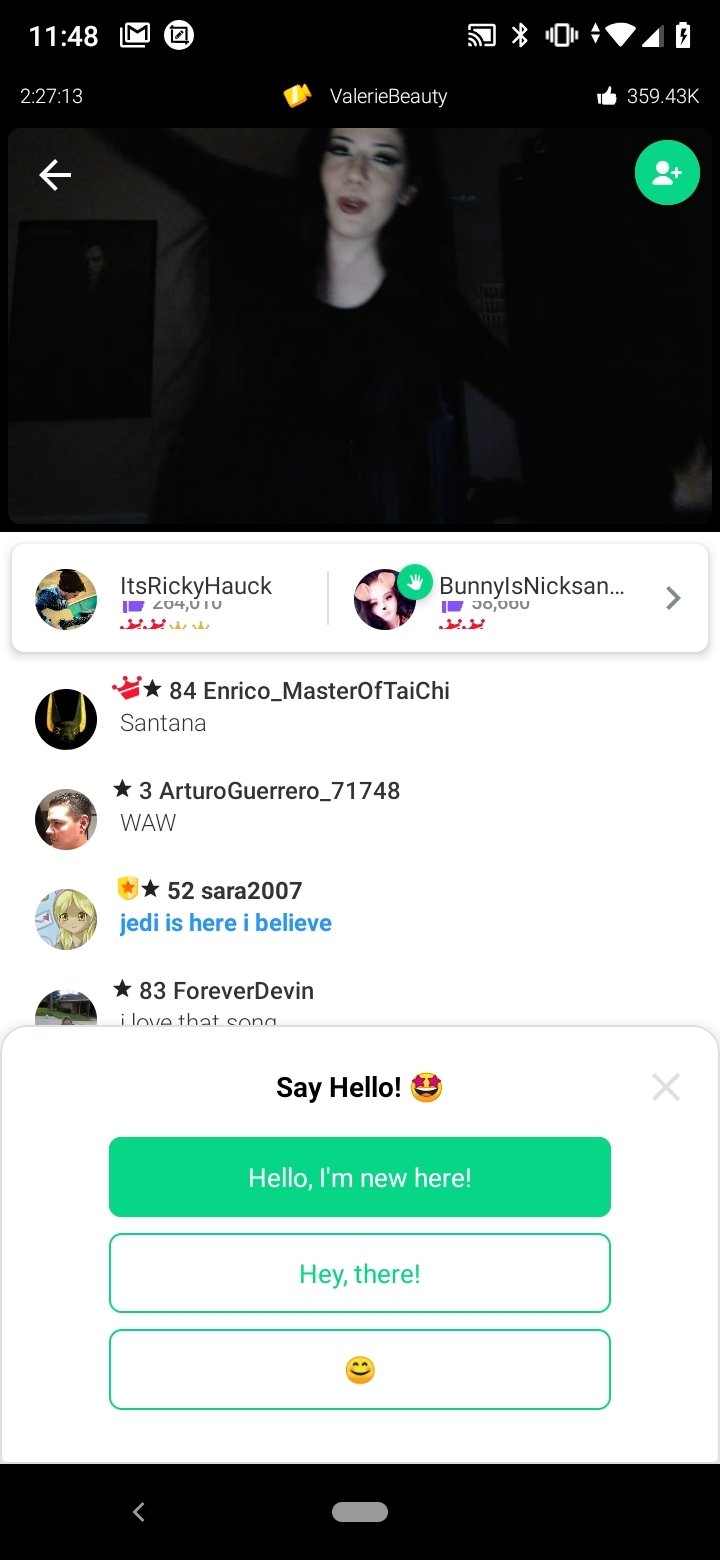The image size is (720, 1560).
Task: Send the smiling emoji greeting
Action: [360, 1369]
